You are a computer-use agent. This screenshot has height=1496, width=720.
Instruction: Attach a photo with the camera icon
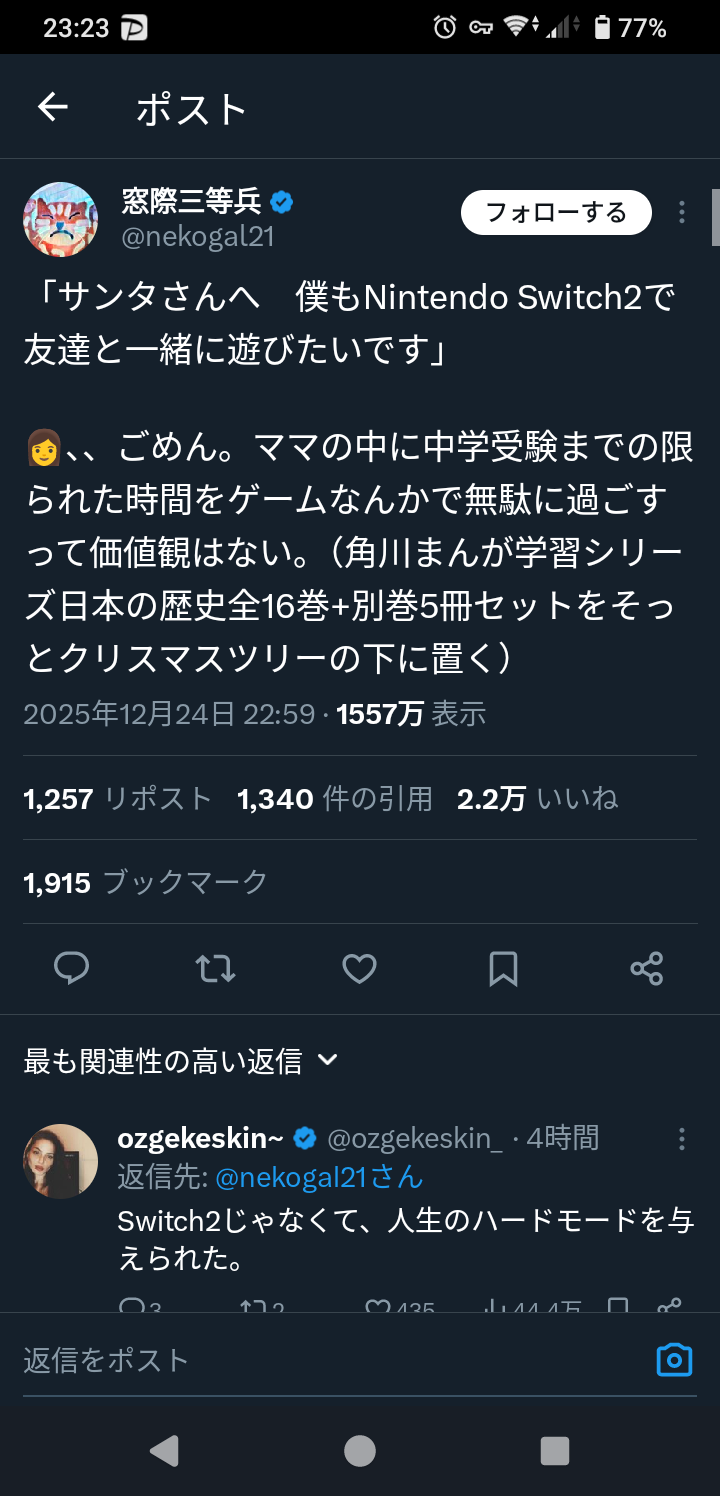(674, 1360)
